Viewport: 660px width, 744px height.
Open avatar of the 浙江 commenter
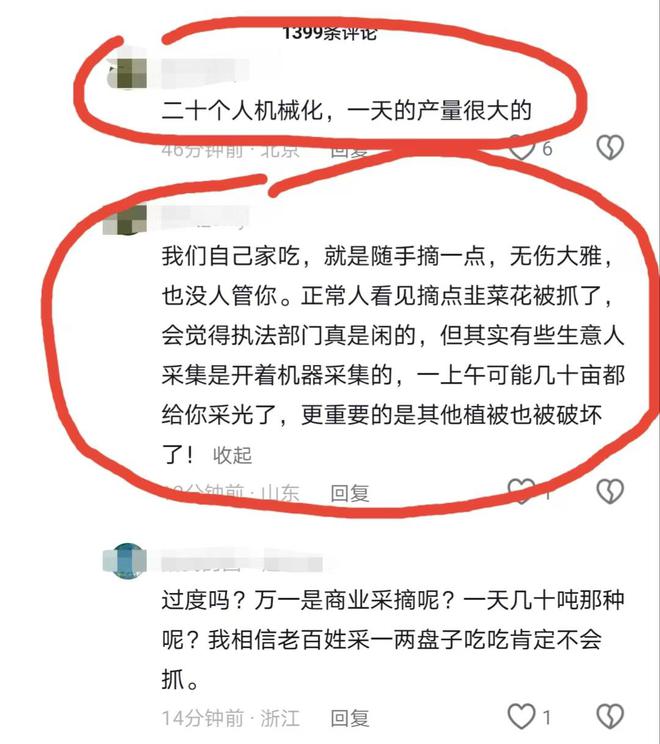click(125, 558)
